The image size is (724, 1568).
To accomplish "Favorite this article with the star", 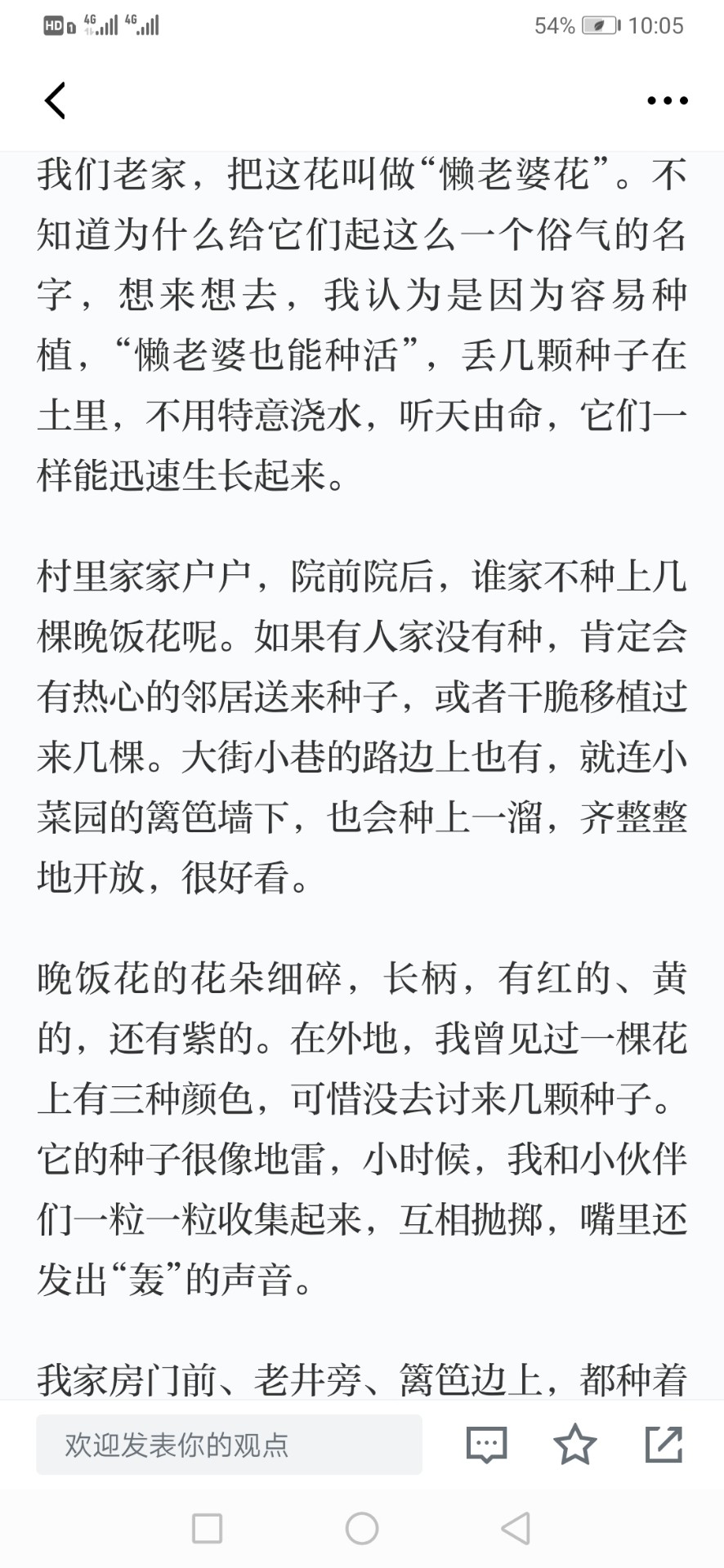I will pos(575,1444).
